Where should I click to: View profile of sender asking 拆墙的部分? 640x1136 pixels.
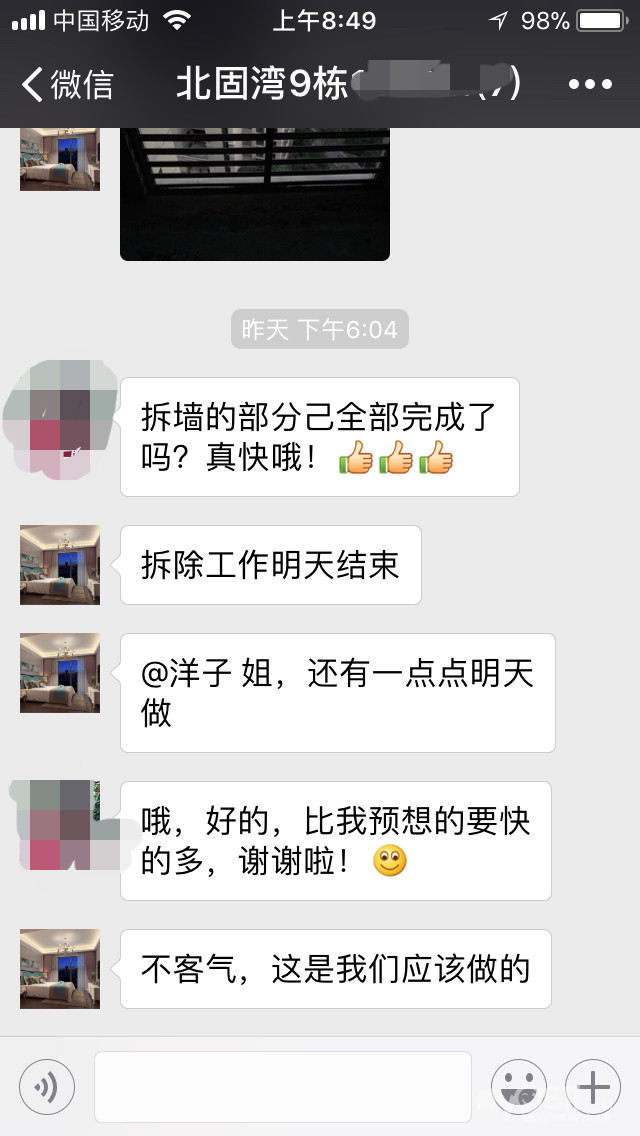click(x=60, y=418)
